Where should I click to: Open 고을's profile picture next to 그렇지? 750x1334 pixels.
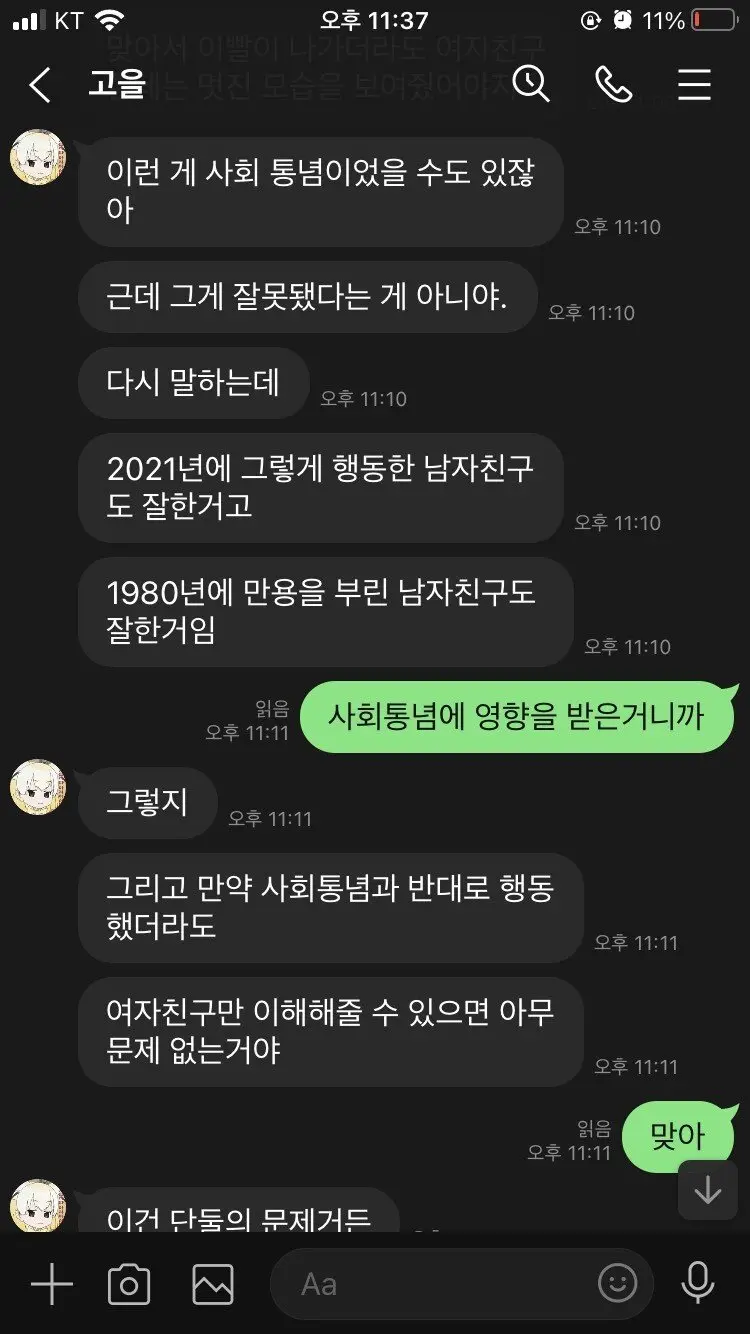tap(38, 787)
